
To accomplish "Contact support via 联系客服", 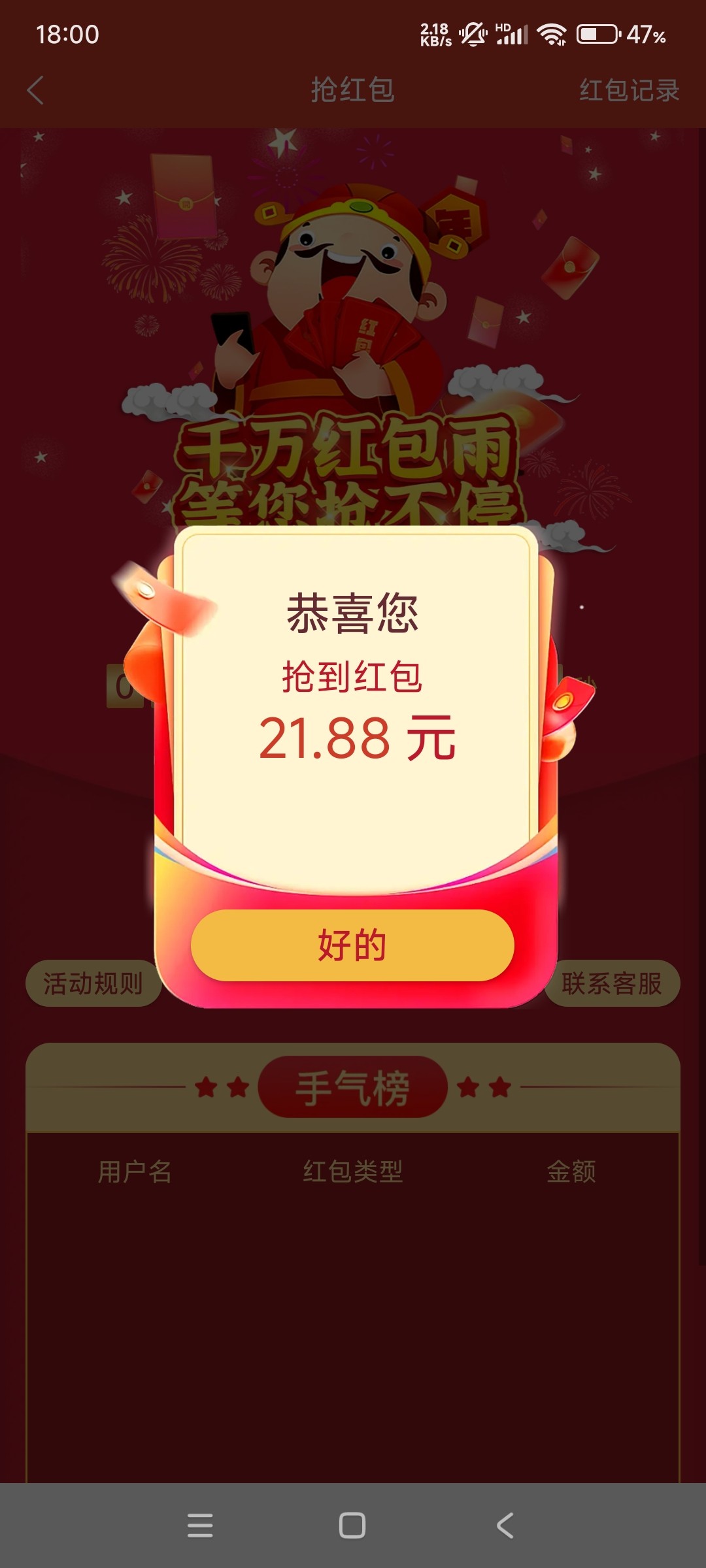I will coord(613,983).
